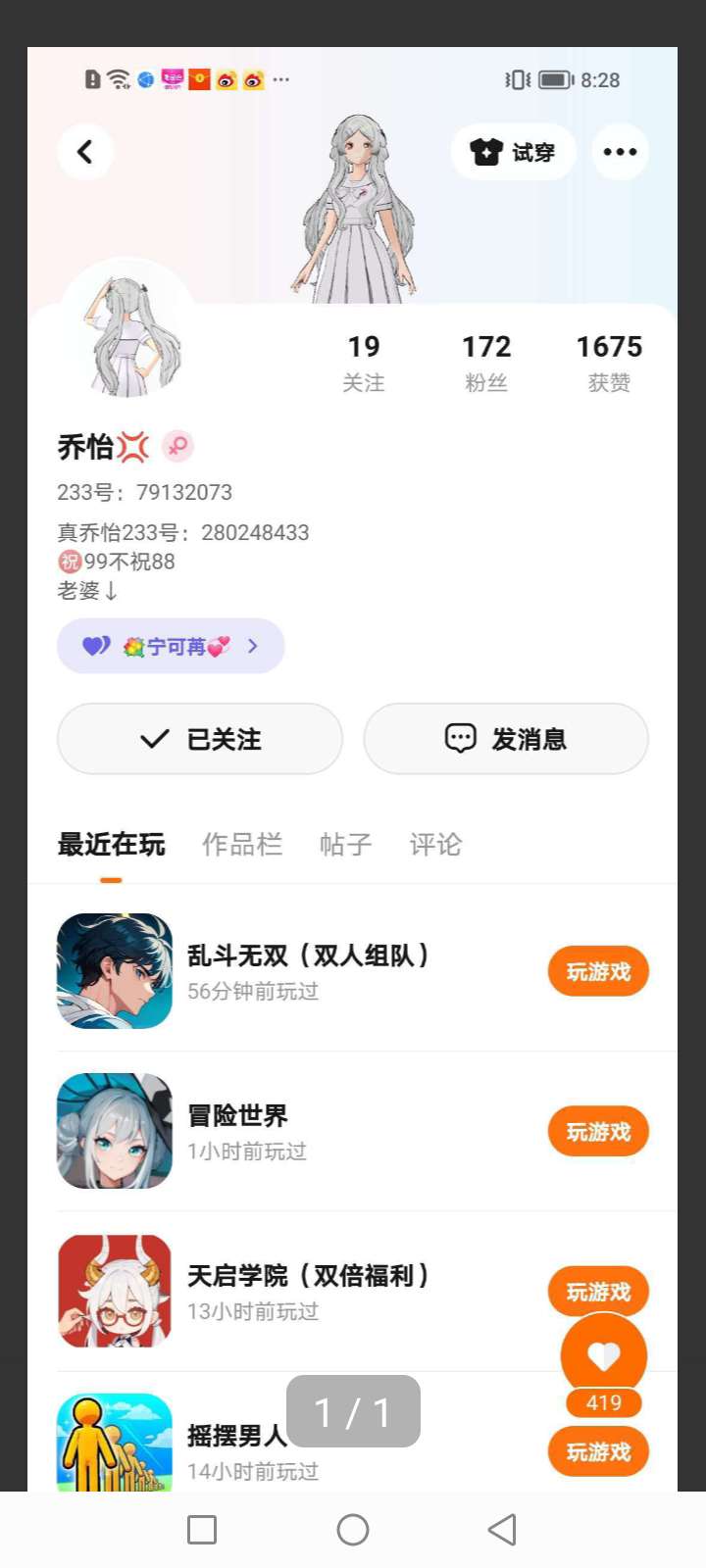Open the 天启学院（双倍福利）game row
The width and height of the screenshot is (706, 1568).
[x=353, y=1292]
